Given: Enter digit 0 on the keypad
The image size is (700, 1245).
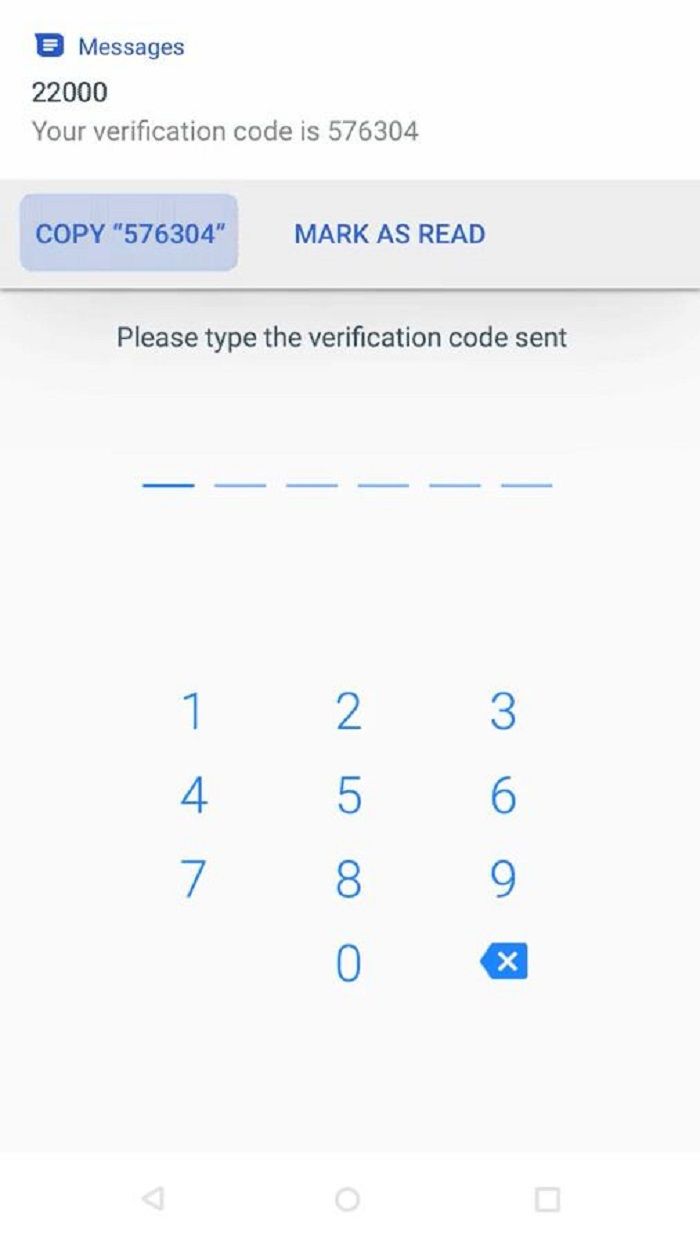Looking at the screenshot, I should pos(348,963).
